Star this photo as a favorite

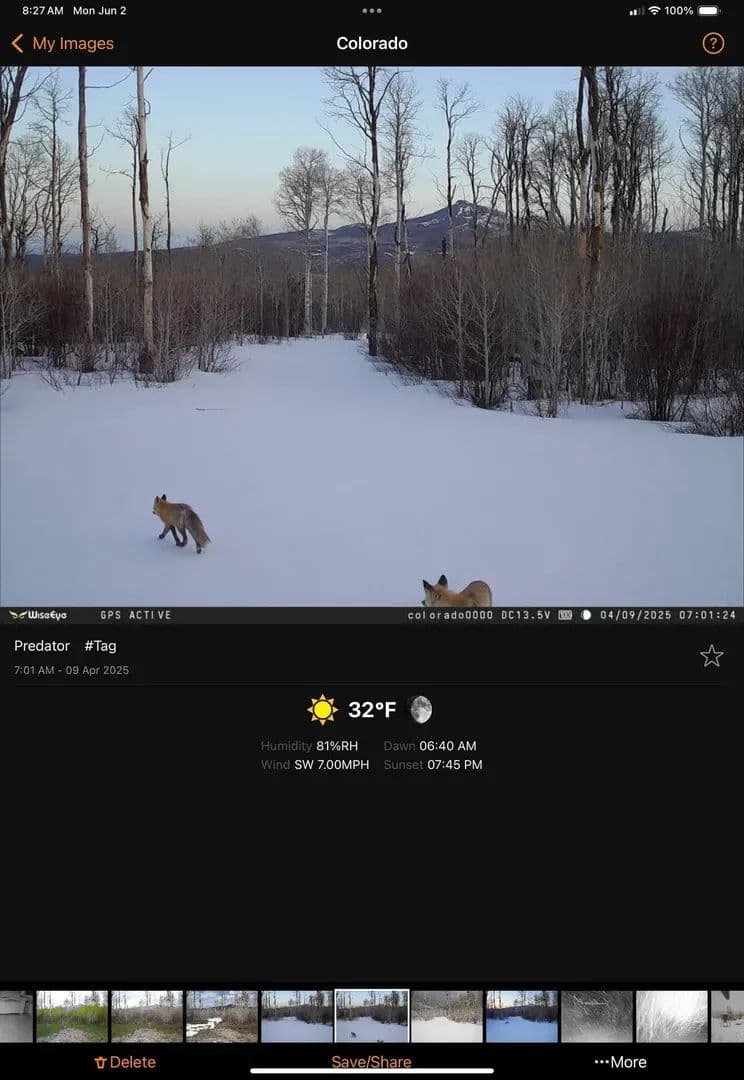[711, 656]
